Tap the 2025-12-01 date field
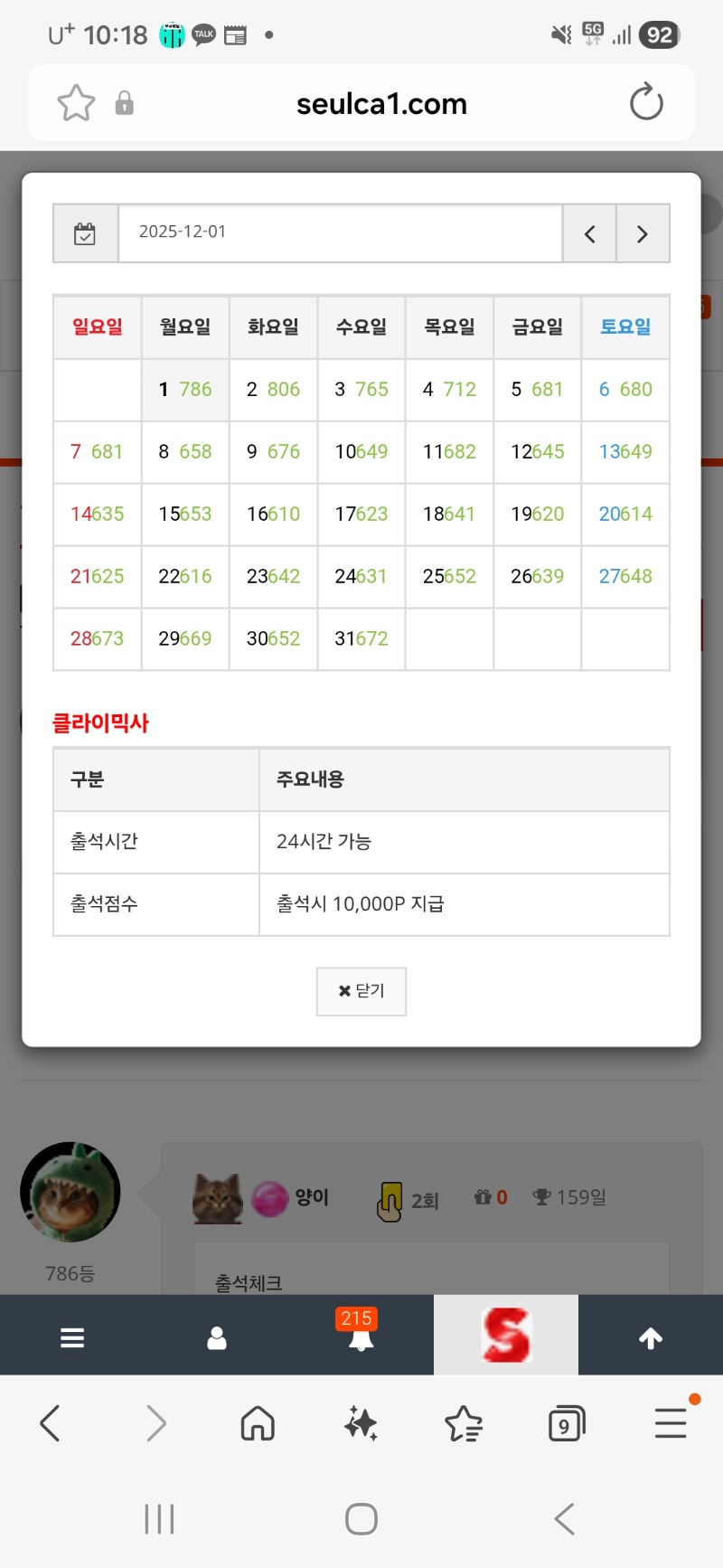723x1568 pixels. point(340,233)
